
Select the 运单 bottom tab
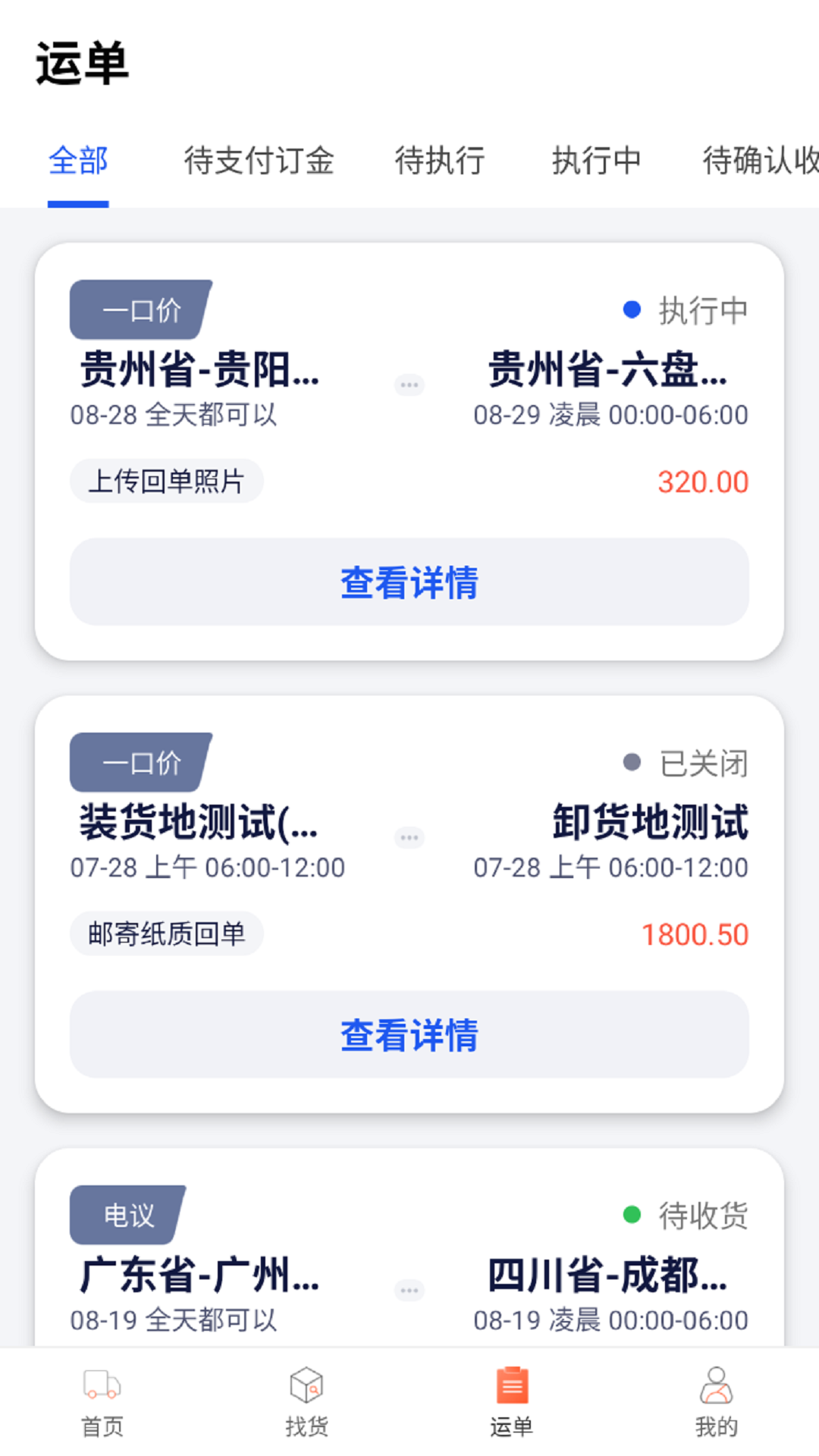(x=512, y=1402)
